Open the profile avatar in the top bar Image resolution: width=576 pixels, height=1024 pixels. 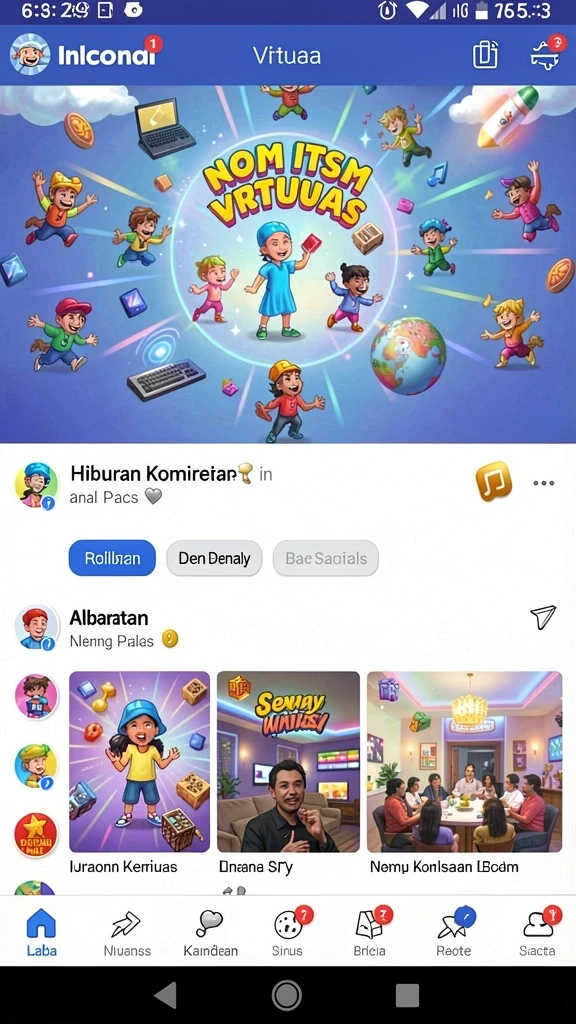tap(30, 55)
